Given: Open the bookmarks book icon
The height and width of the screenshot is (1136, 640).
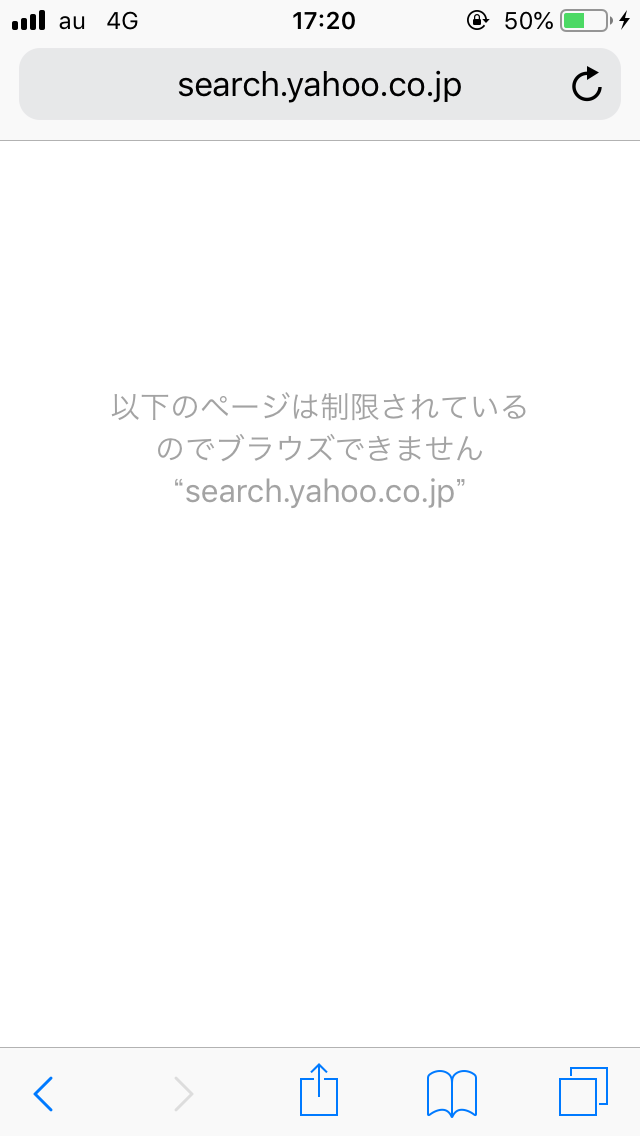Looking at the screenshot, I should (452, 1092).
